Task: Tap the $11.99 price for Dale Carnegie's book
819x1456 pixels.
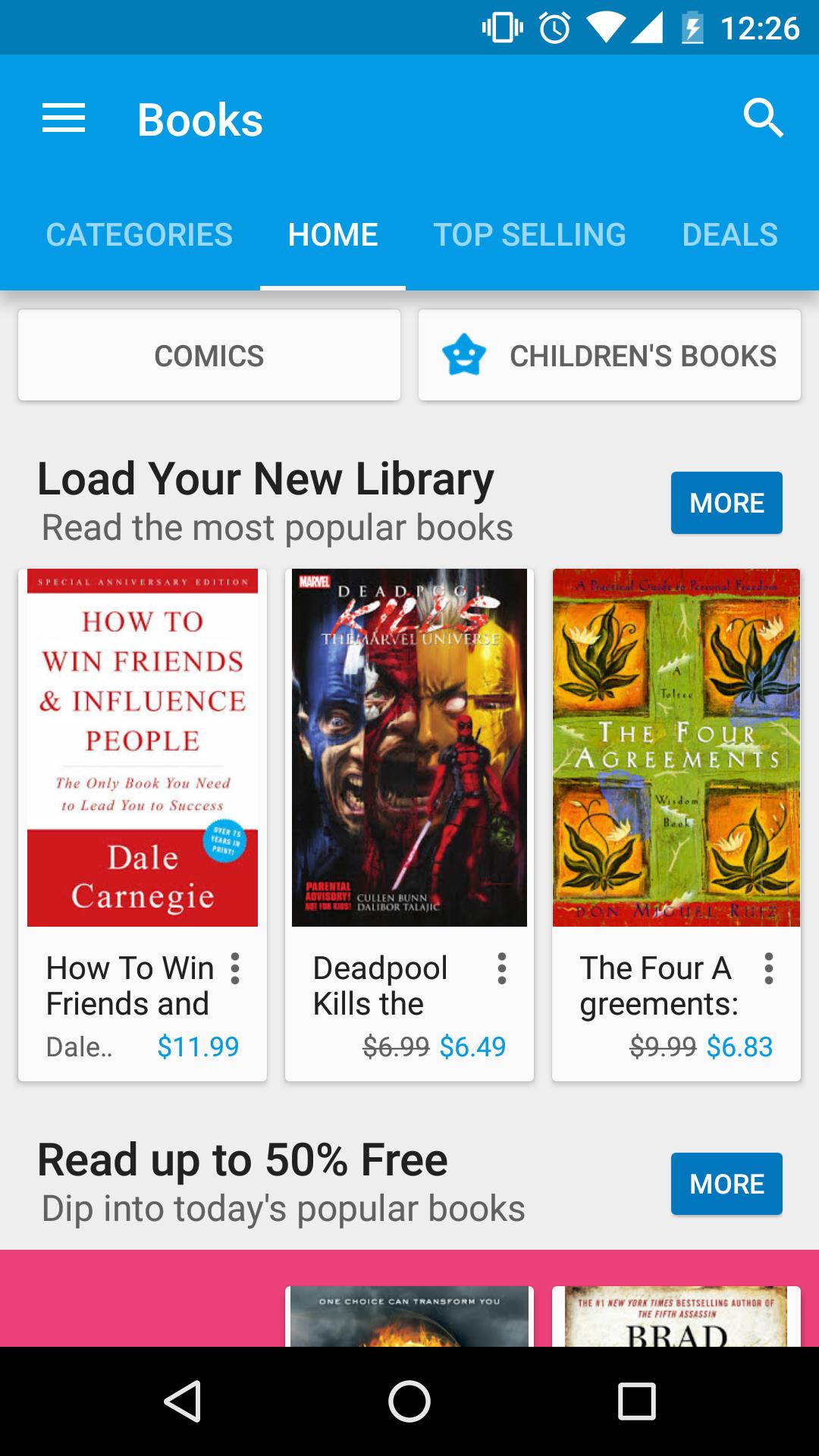Action: point(199,1046)
